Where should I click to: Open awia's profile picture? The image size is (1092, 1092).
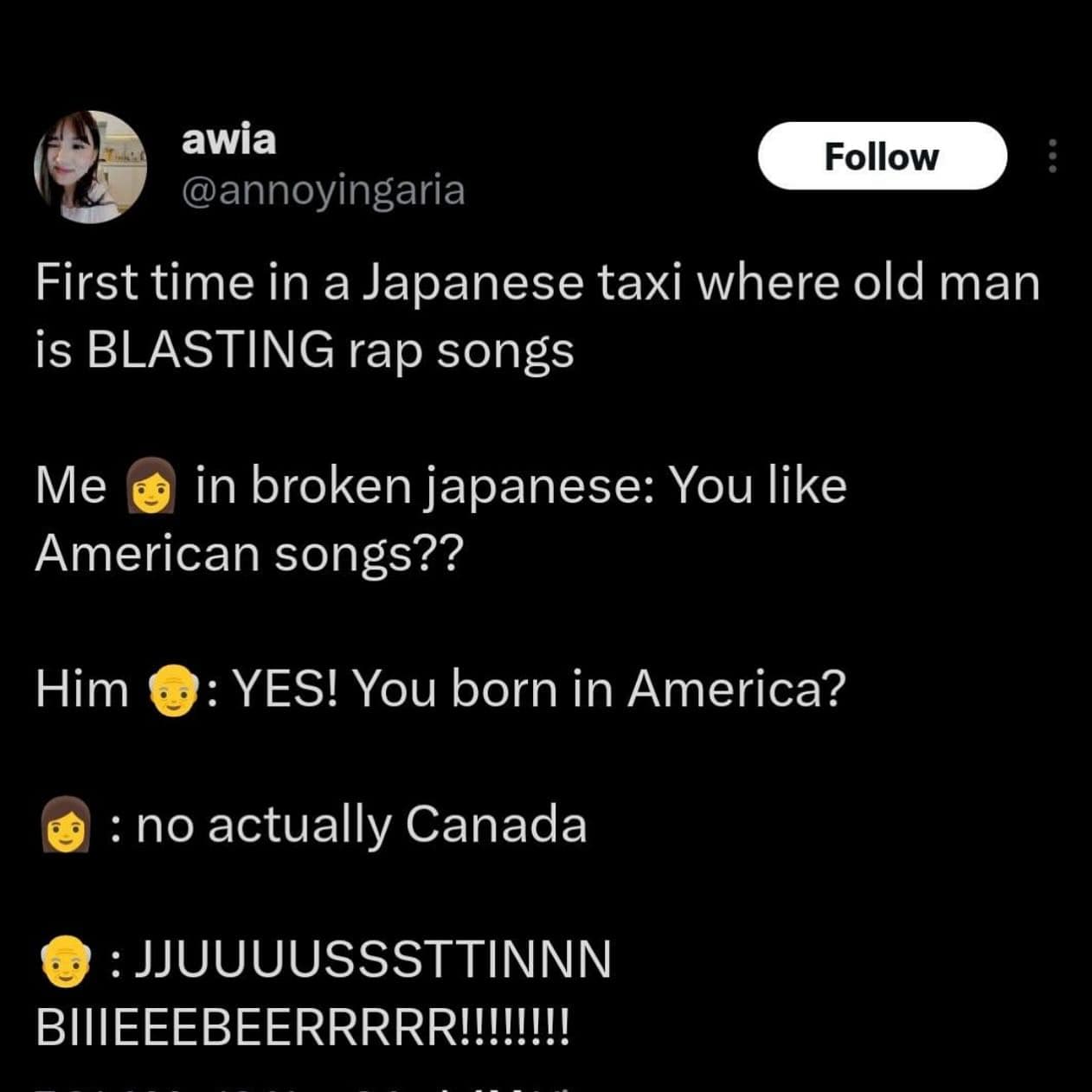tap(90, 166)
